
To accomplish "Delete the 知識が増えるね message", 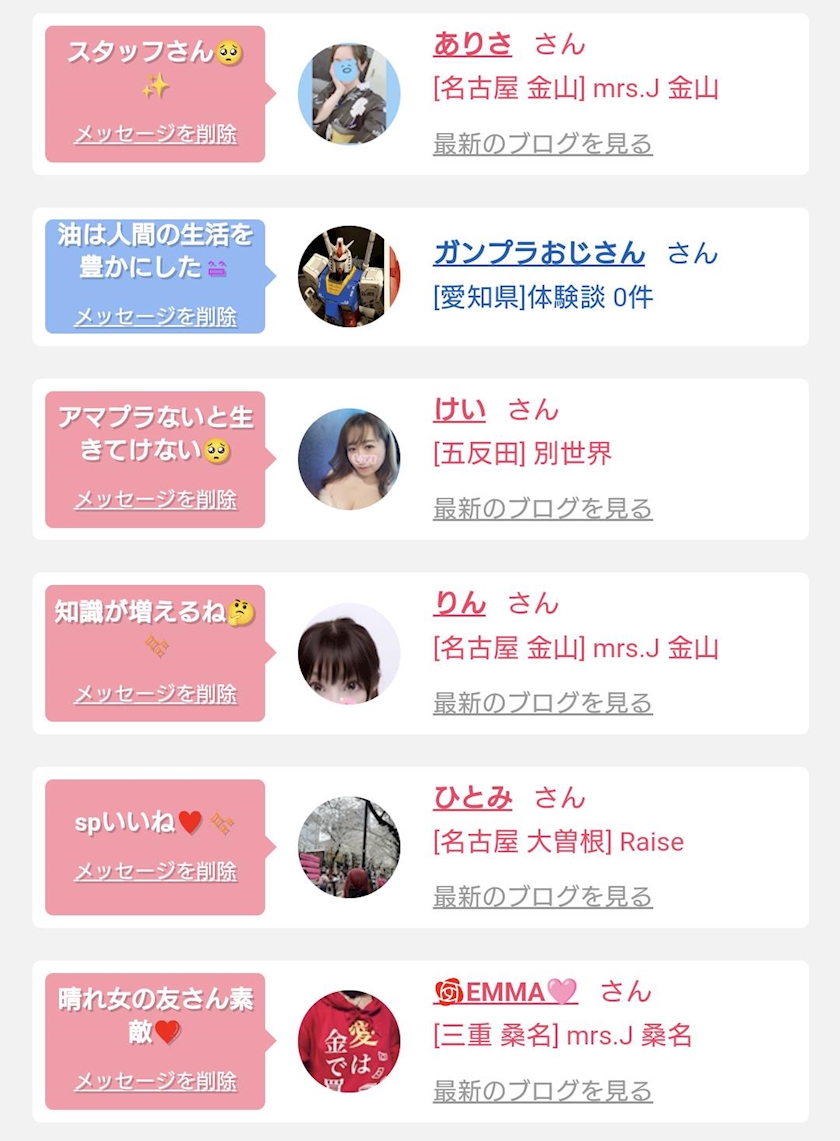I will click(x=156, y=693).
